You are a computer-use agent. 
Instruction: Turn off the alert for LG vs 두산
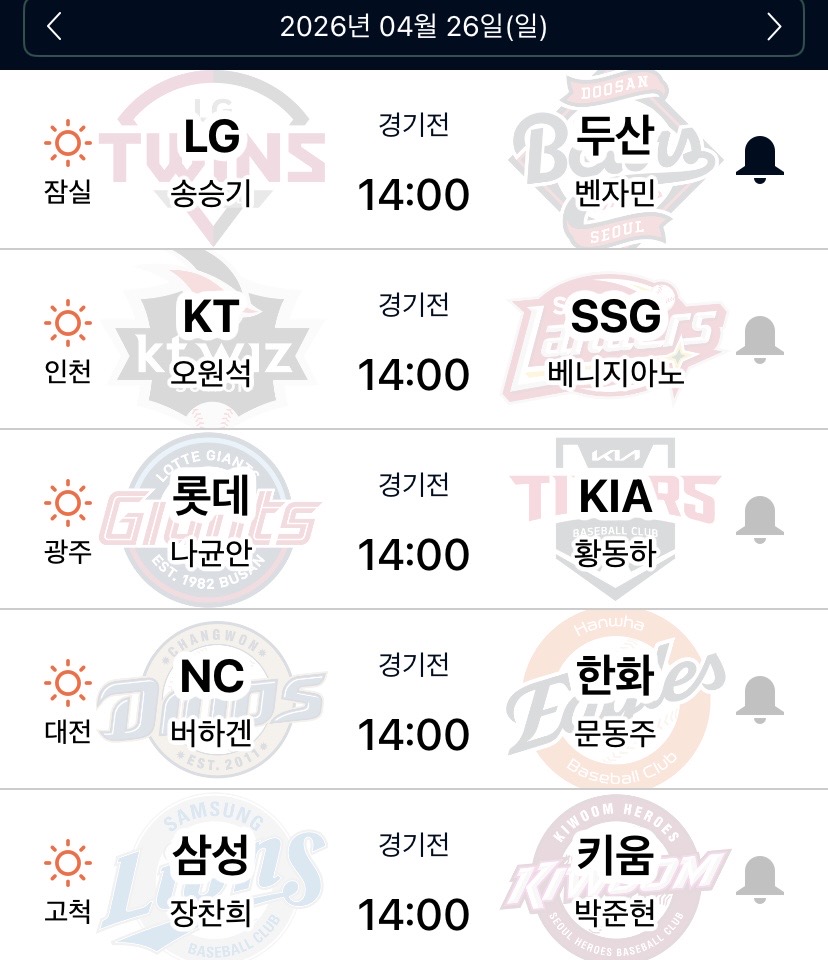coord(759,159)
